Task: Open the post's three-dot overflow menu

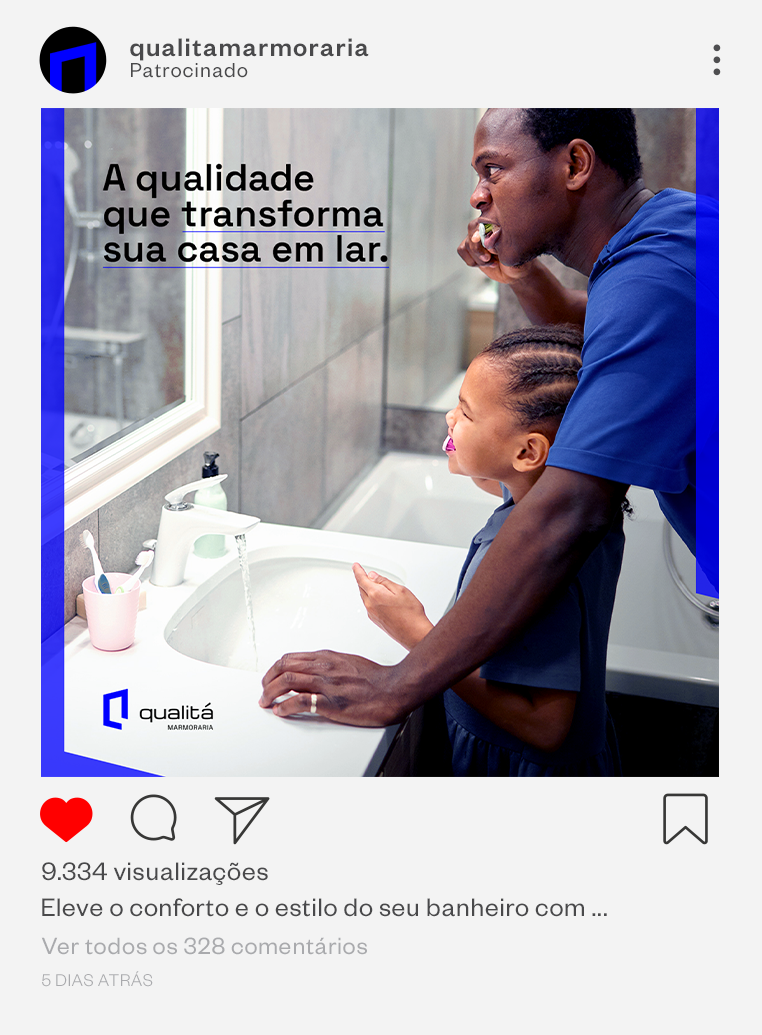Action: coord(716,60)
